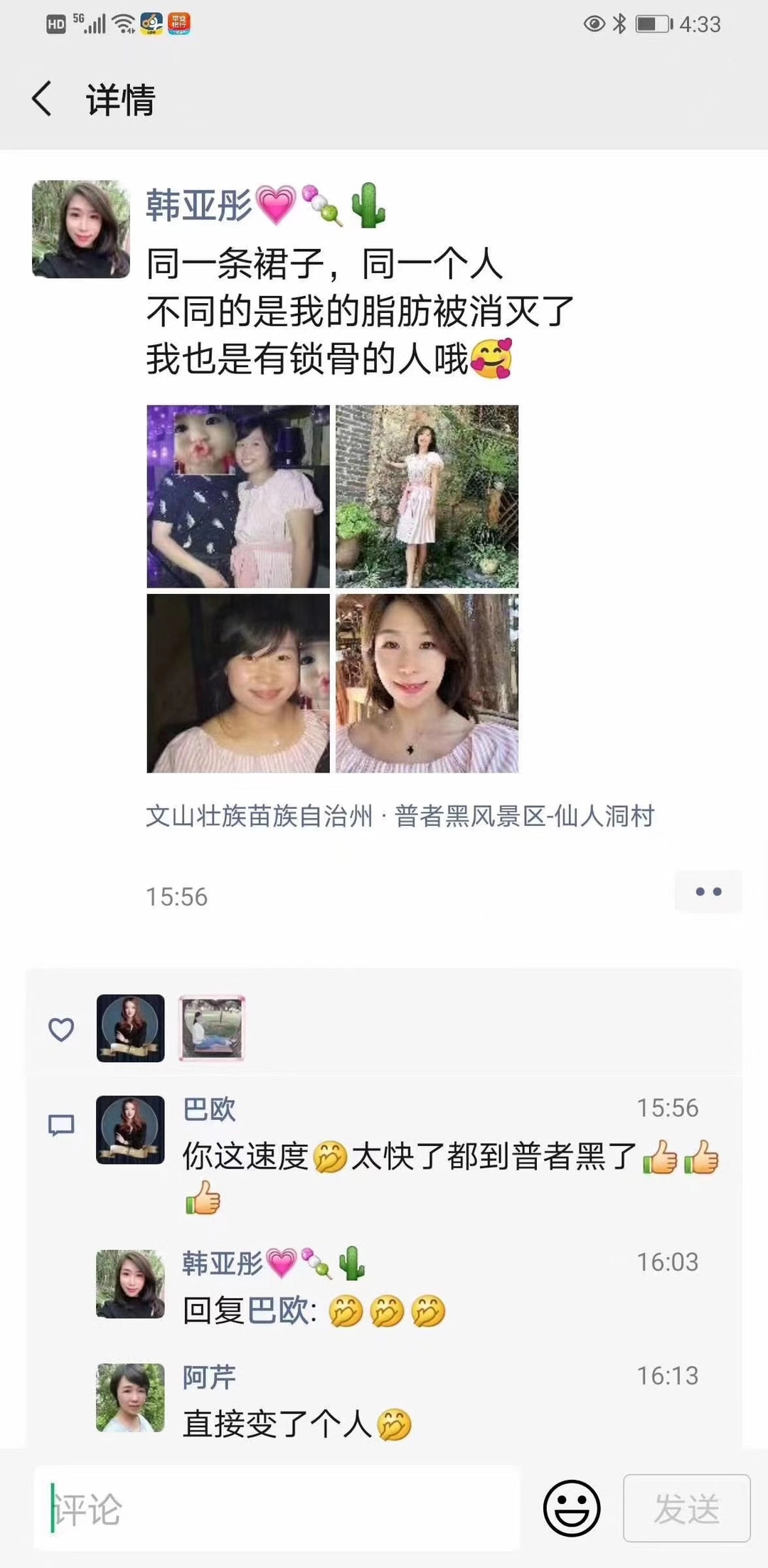This screenshot has height=1568, width=768.
Task: Open the bottom-left close-up selfie photo
Action: coord(238,683)
